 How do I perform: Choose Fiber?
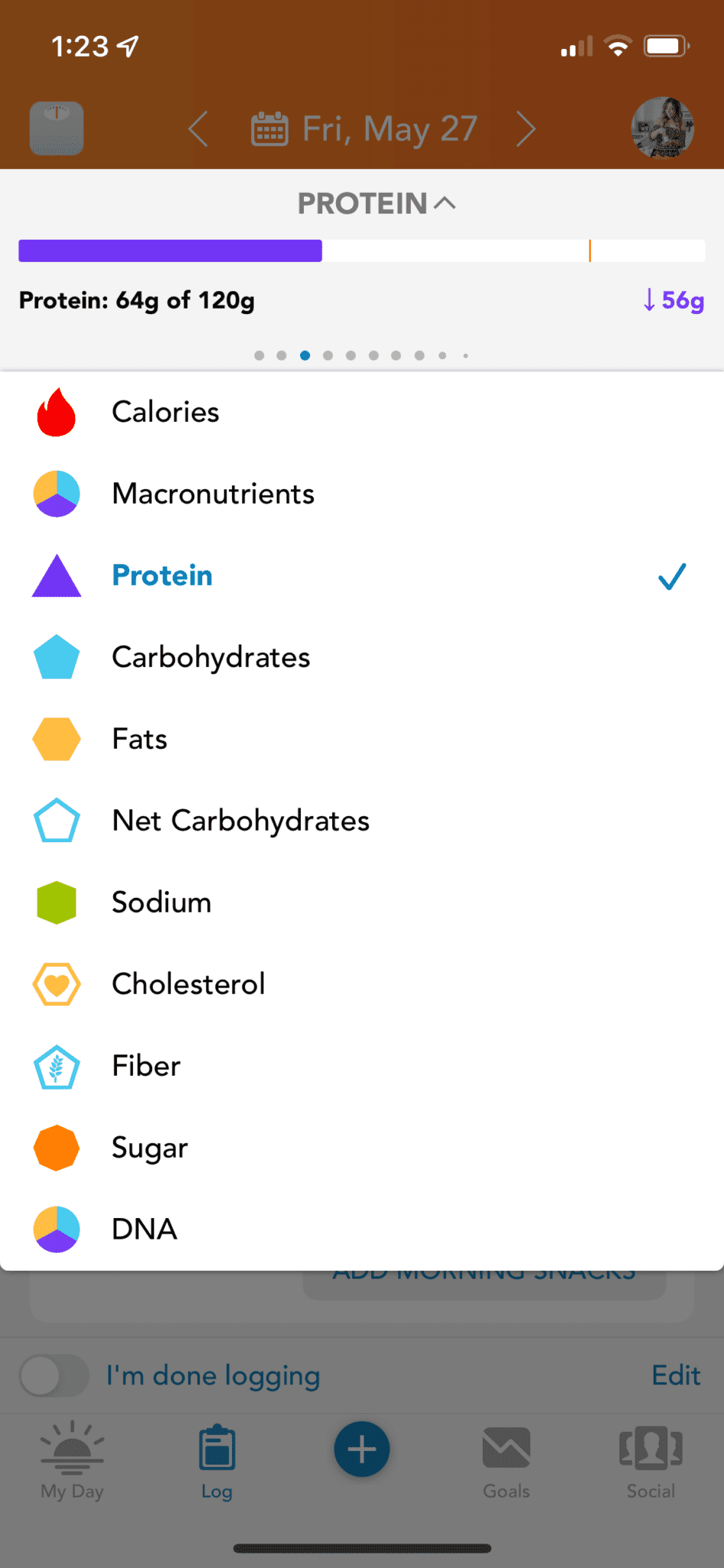(x=362, y=1066)
